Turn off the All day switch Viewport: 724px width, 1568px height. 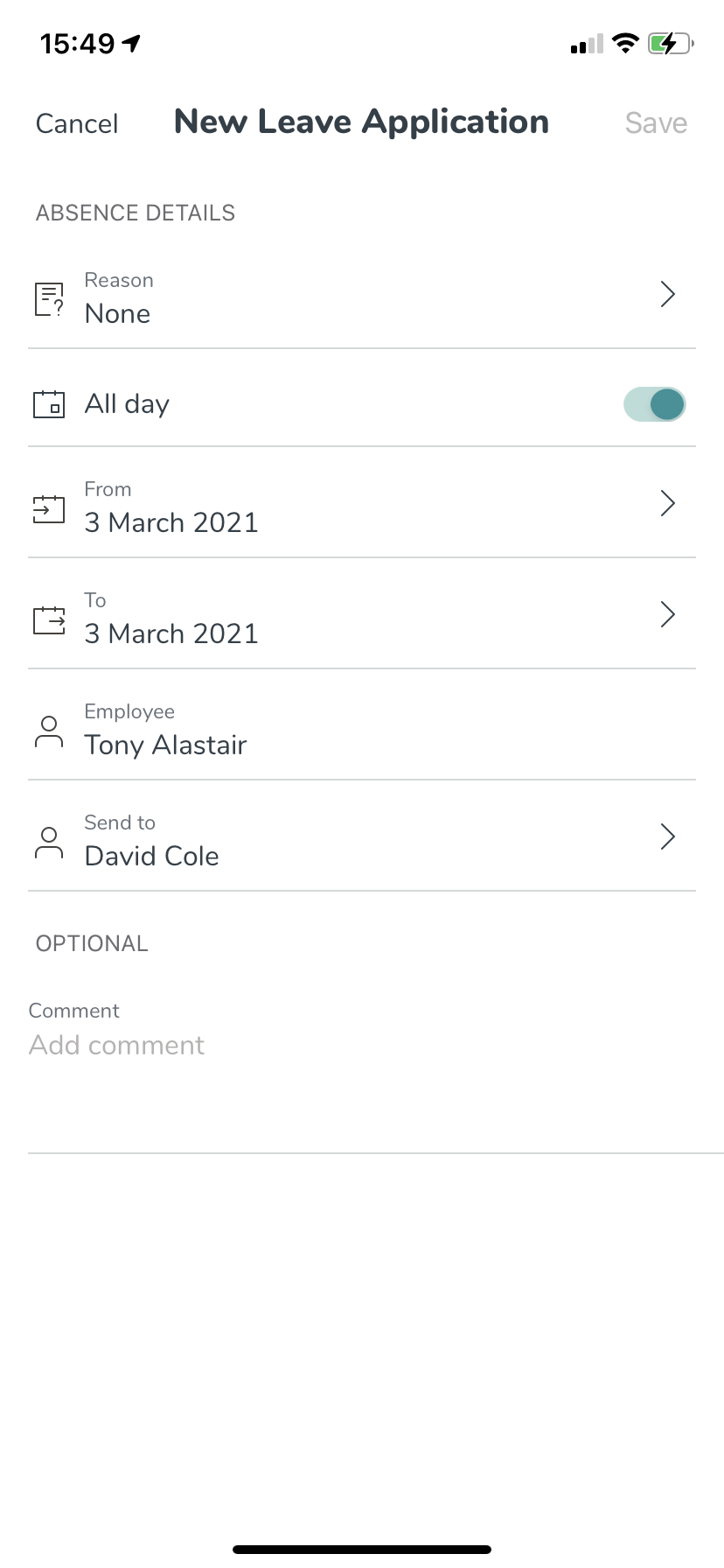[x=654, y=404]
